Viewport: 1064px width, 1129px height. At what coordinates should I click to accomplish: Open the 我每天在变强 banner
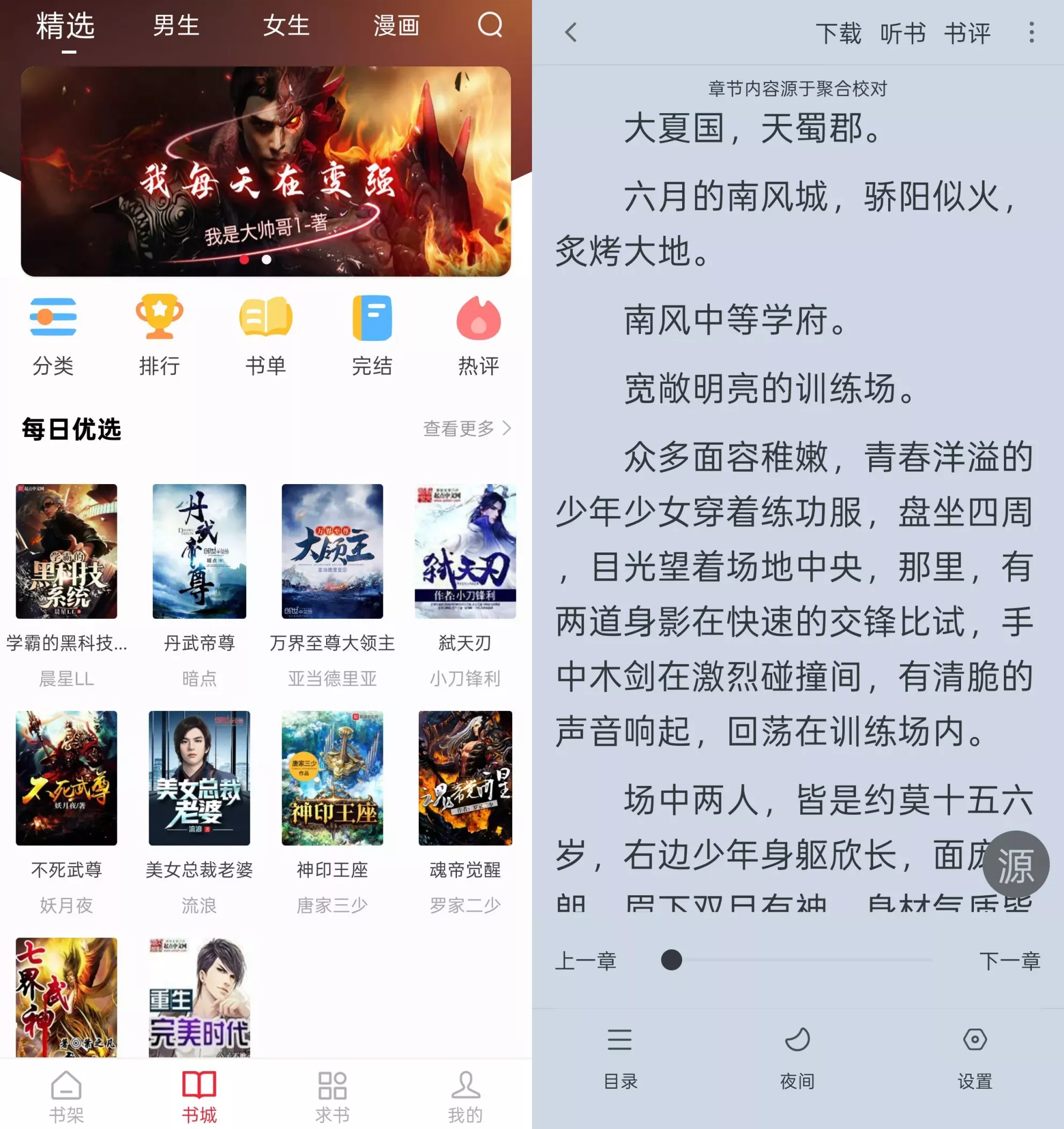point(266,172)
